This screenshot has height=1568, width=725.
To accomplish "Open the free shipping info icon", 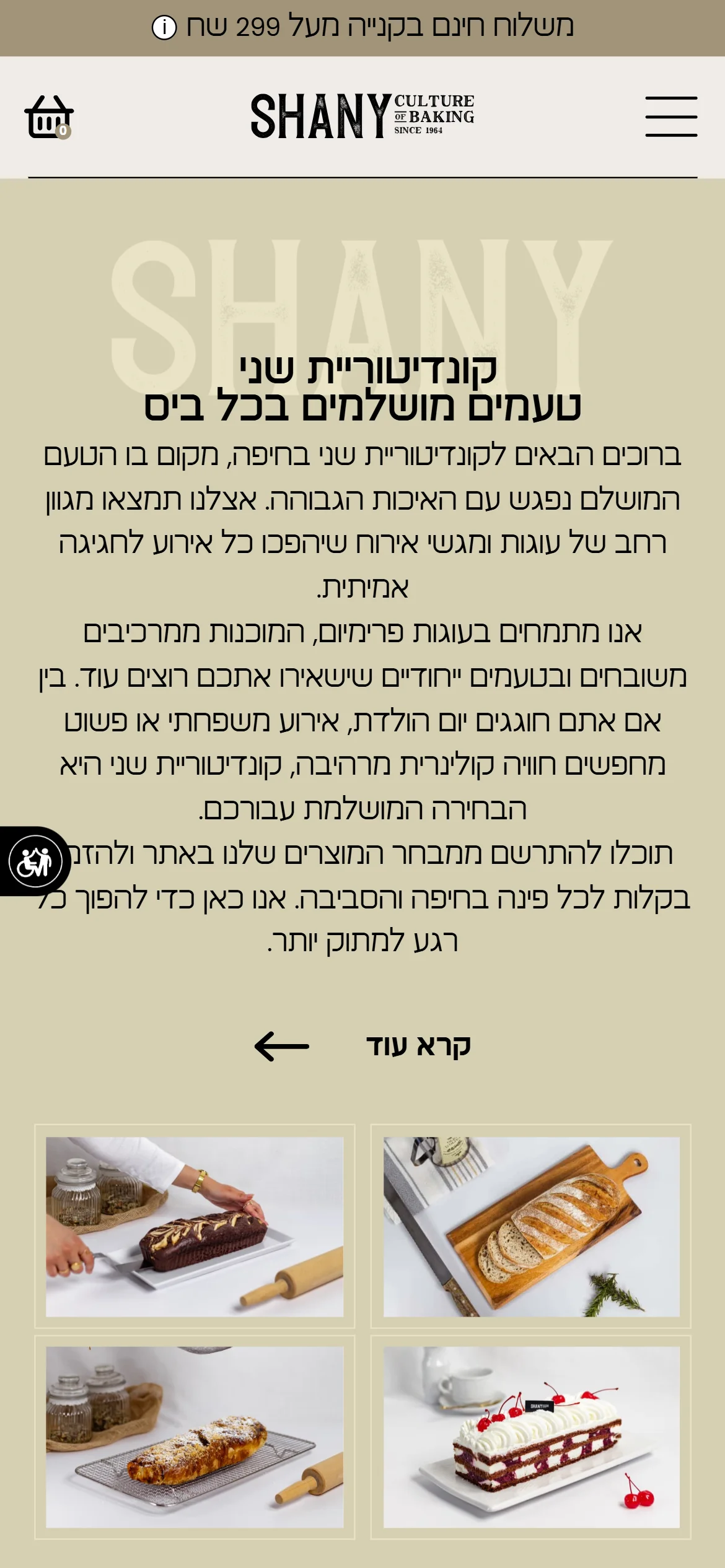I will pyautogui.click(x=164, y=27).
